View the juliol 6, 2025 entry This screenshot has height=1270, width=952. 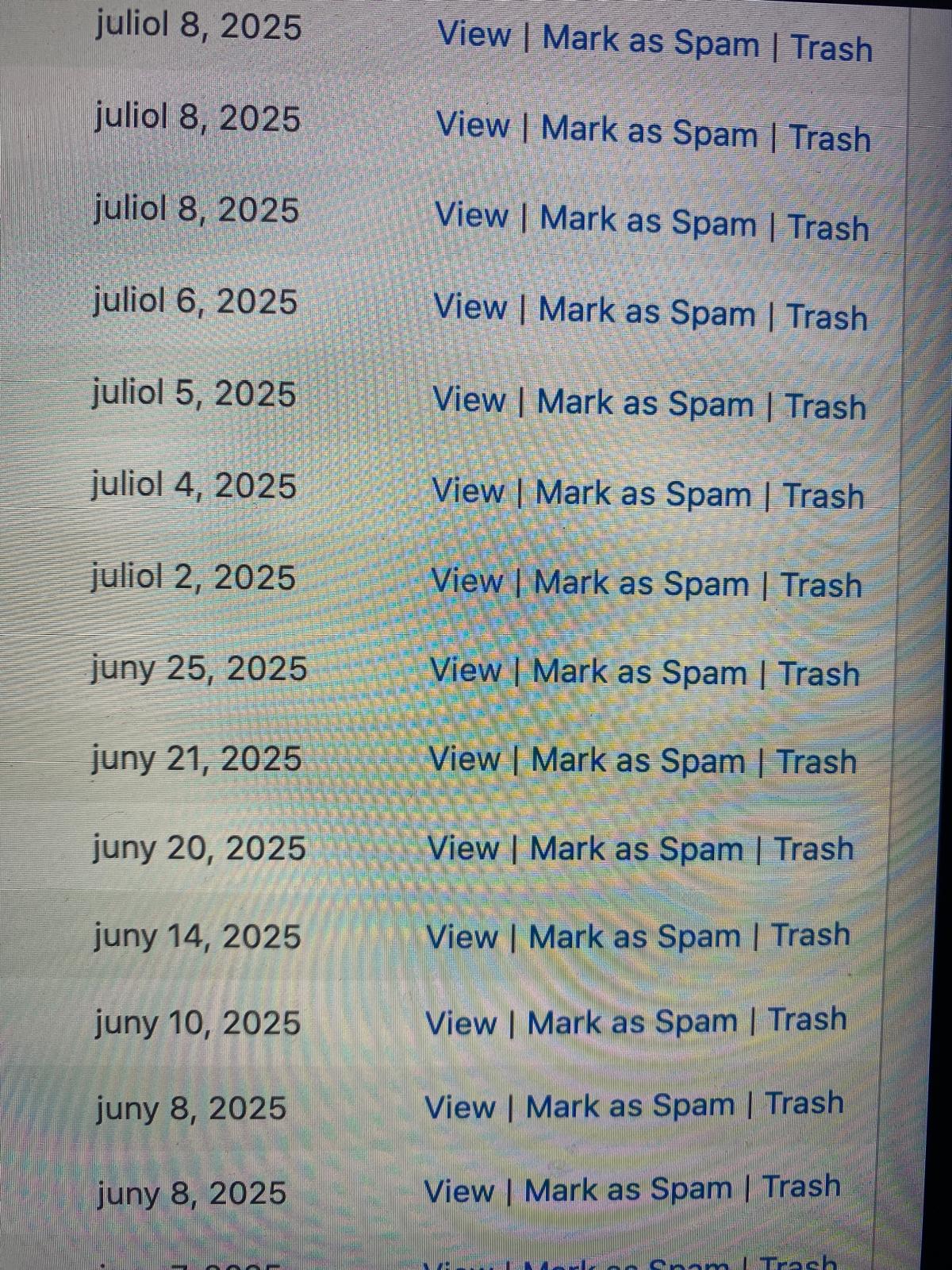pos(470,306)
